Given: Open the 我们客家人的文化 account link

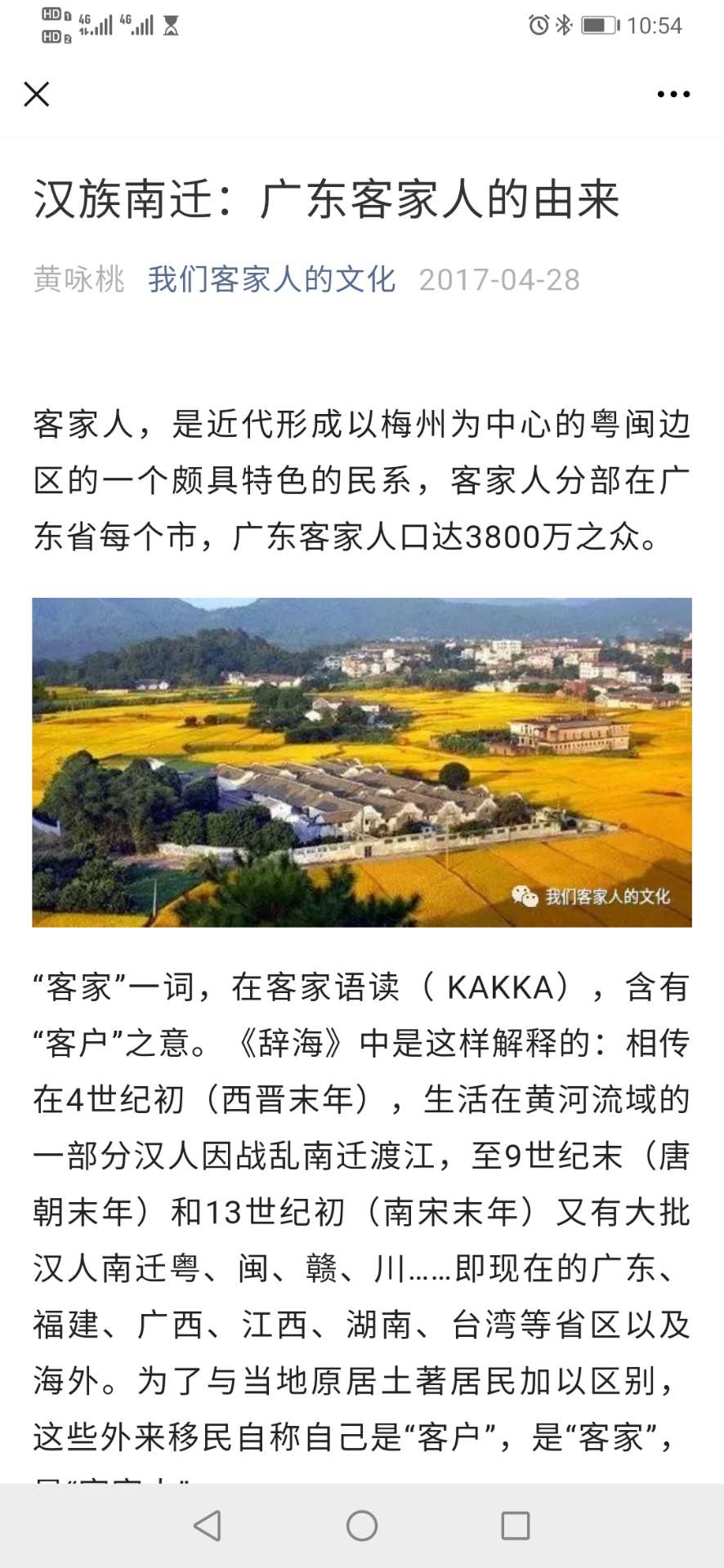Looking at the screenshot, I should tap(271, 279).
